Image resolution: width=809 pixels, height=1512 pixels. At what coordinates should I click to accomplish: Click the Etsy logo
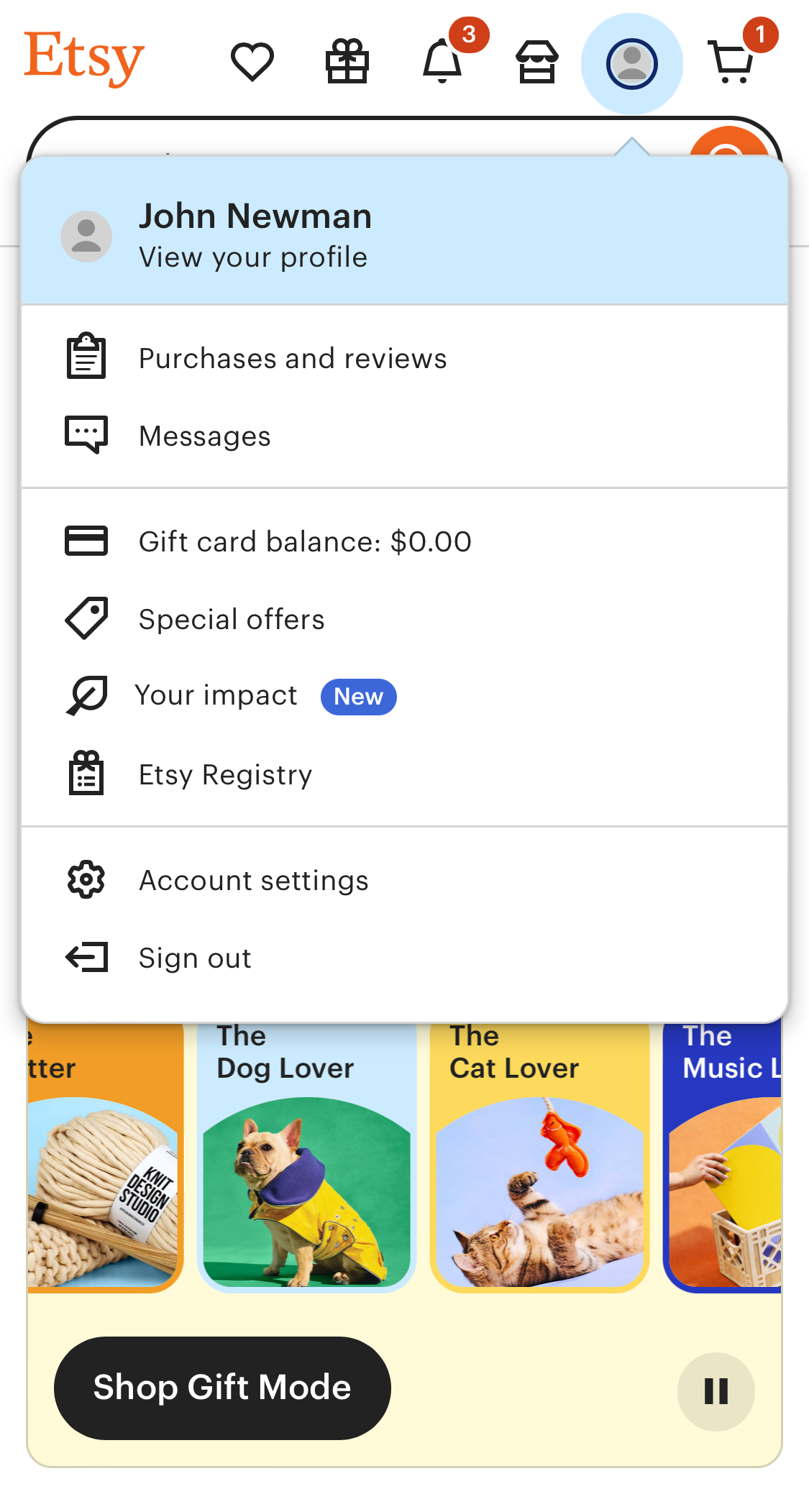click(83, 58)
